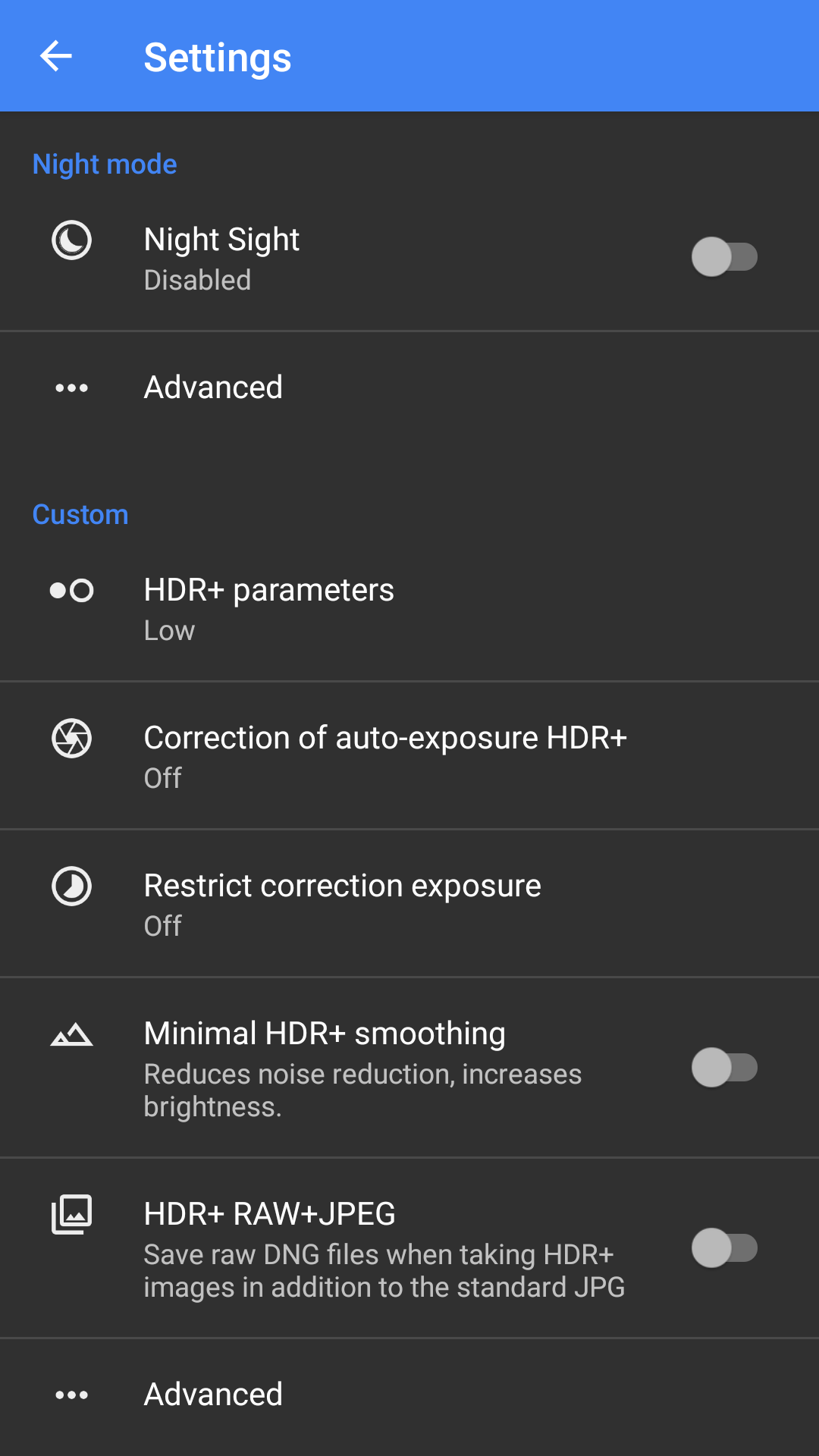Open Correction of auto-exposure HDR+
This screenshot has height=1456, width=819.
click(x=409, y=756)
